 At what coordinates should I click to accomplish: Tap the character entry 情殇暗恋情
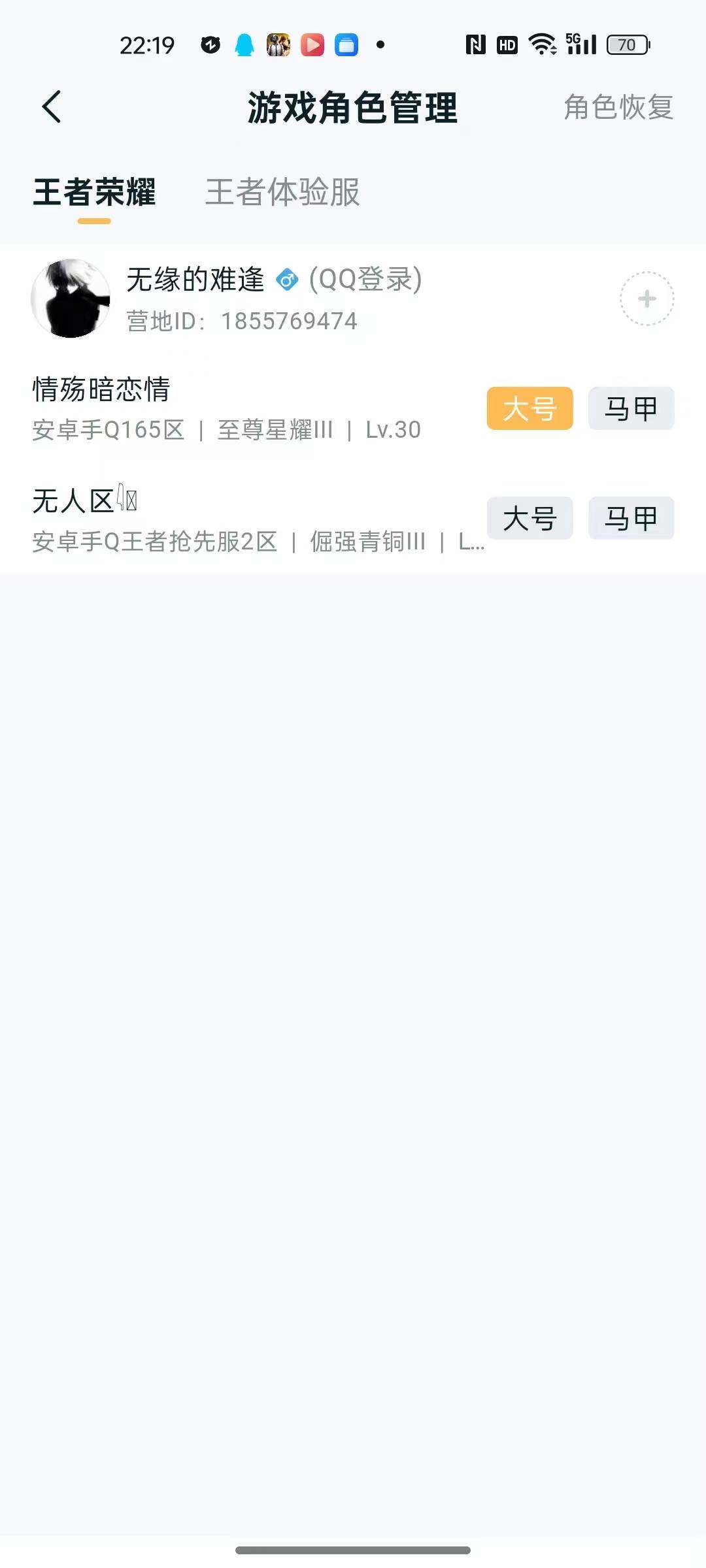(x=101, y=391)
